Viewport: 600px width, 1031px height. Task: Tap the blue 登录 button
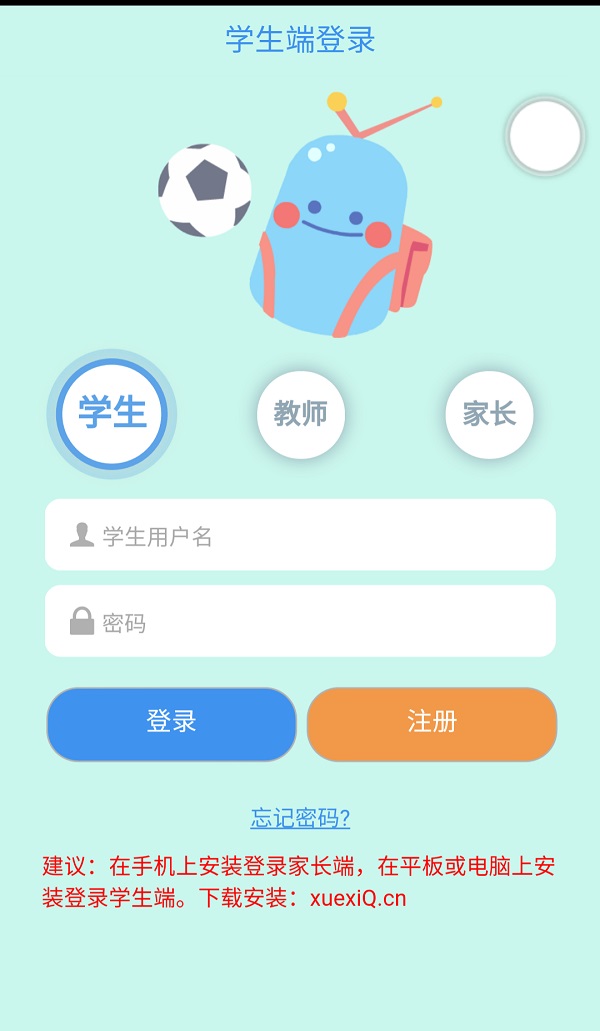(x=171, y=724)
